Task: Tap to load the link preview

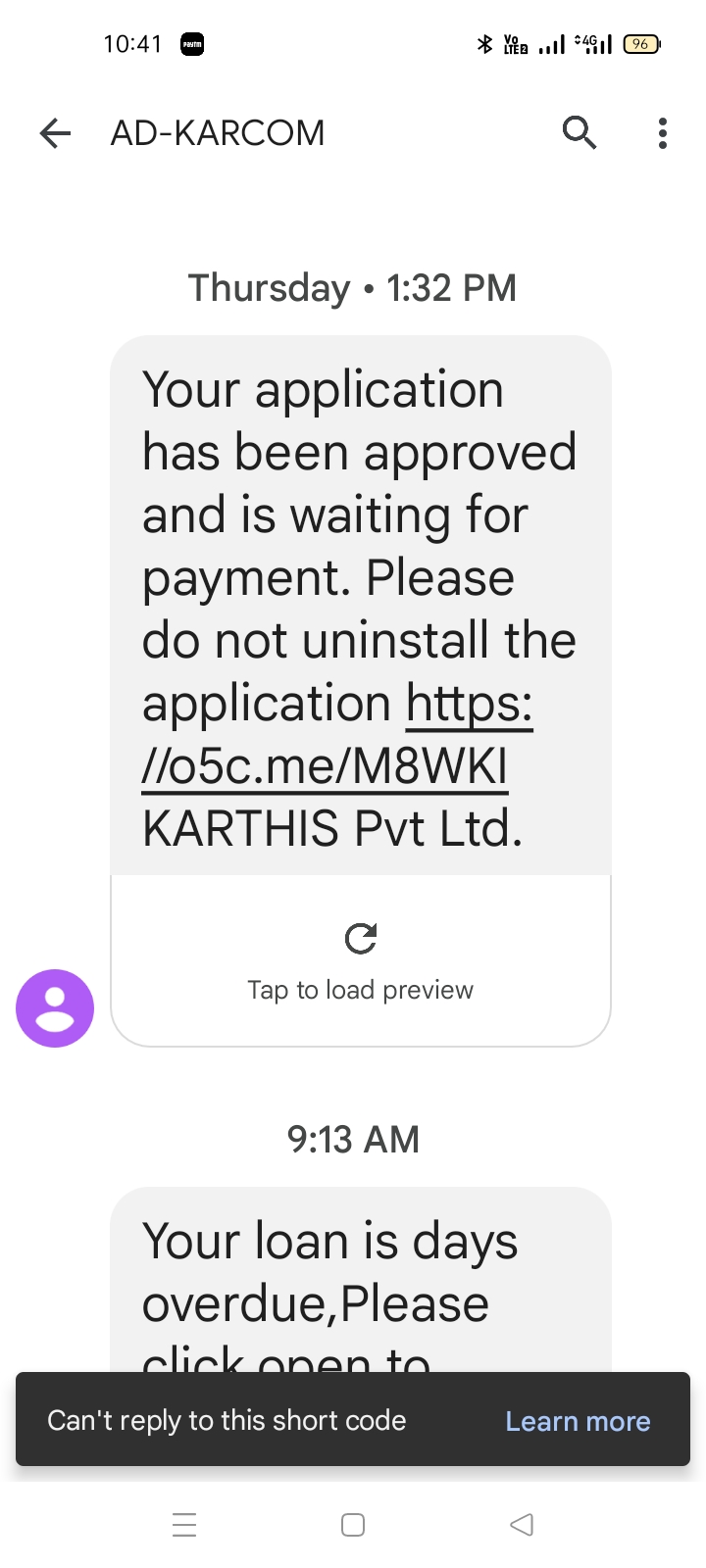Action: pyautogui.click(x=360, y=960)
